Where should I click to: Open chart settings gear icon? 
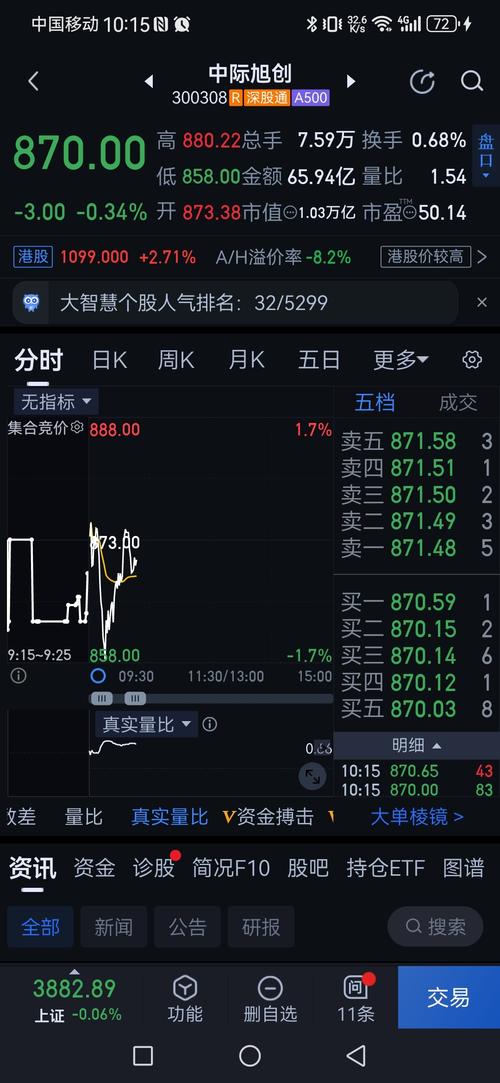click(x=472, y=360)
